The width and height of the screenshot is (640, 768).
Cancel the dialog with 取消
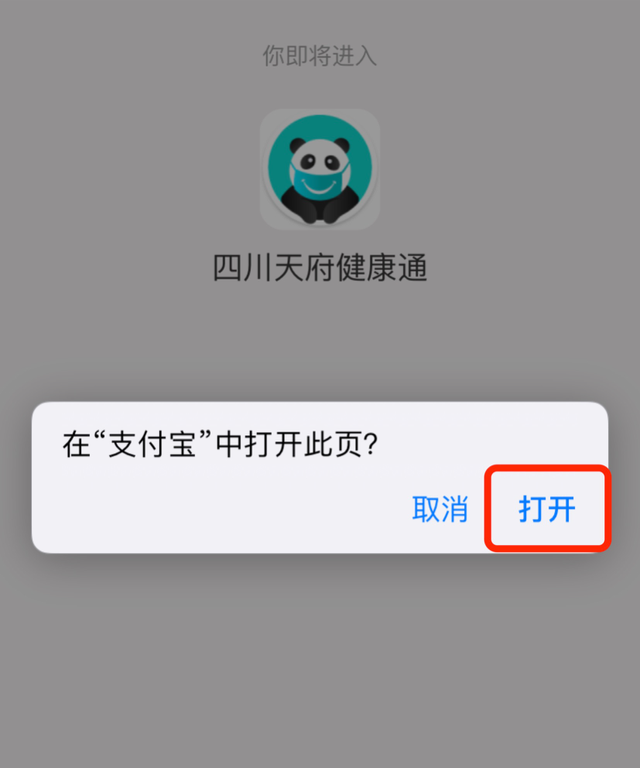(x=440, y=509)
